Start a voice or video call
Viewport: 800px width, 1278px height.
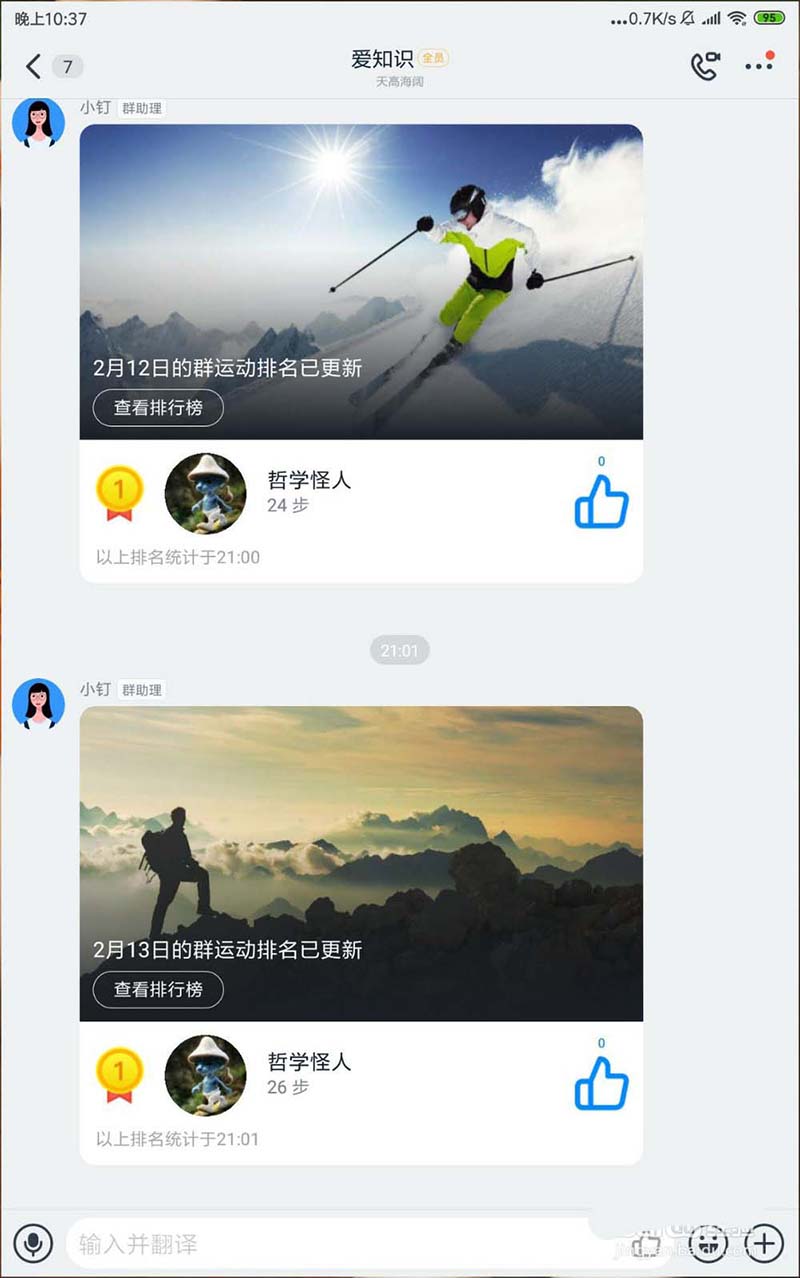click(x=705, y=66)
